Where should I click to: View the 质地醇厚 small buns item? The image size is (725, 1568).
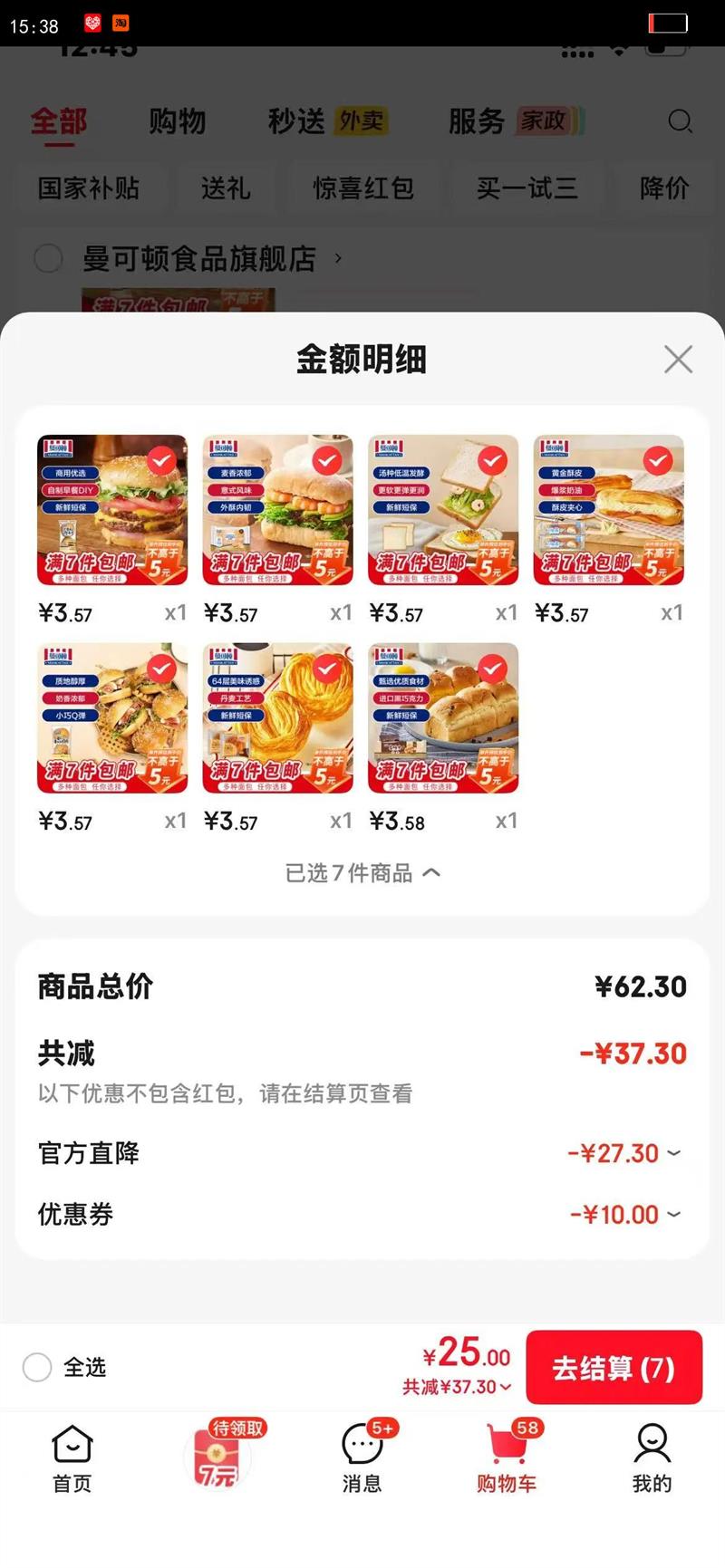click(111, 718)
